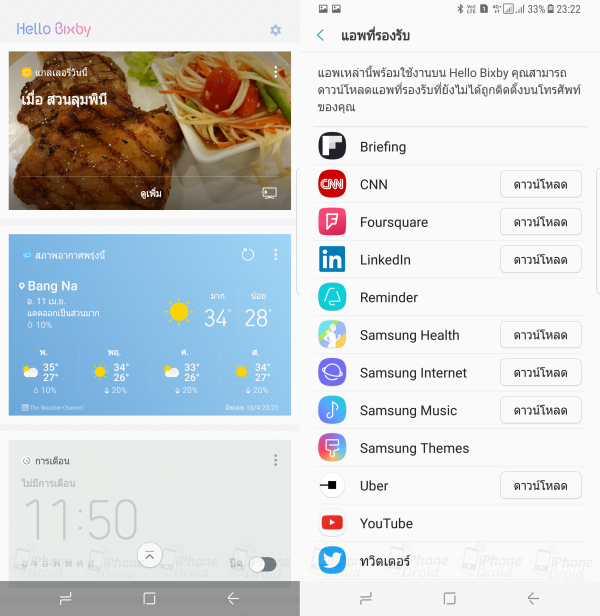Download the Foursquare app
Image resolution: width=600 pixels, height=616 pixels.
tap(540, 222)
